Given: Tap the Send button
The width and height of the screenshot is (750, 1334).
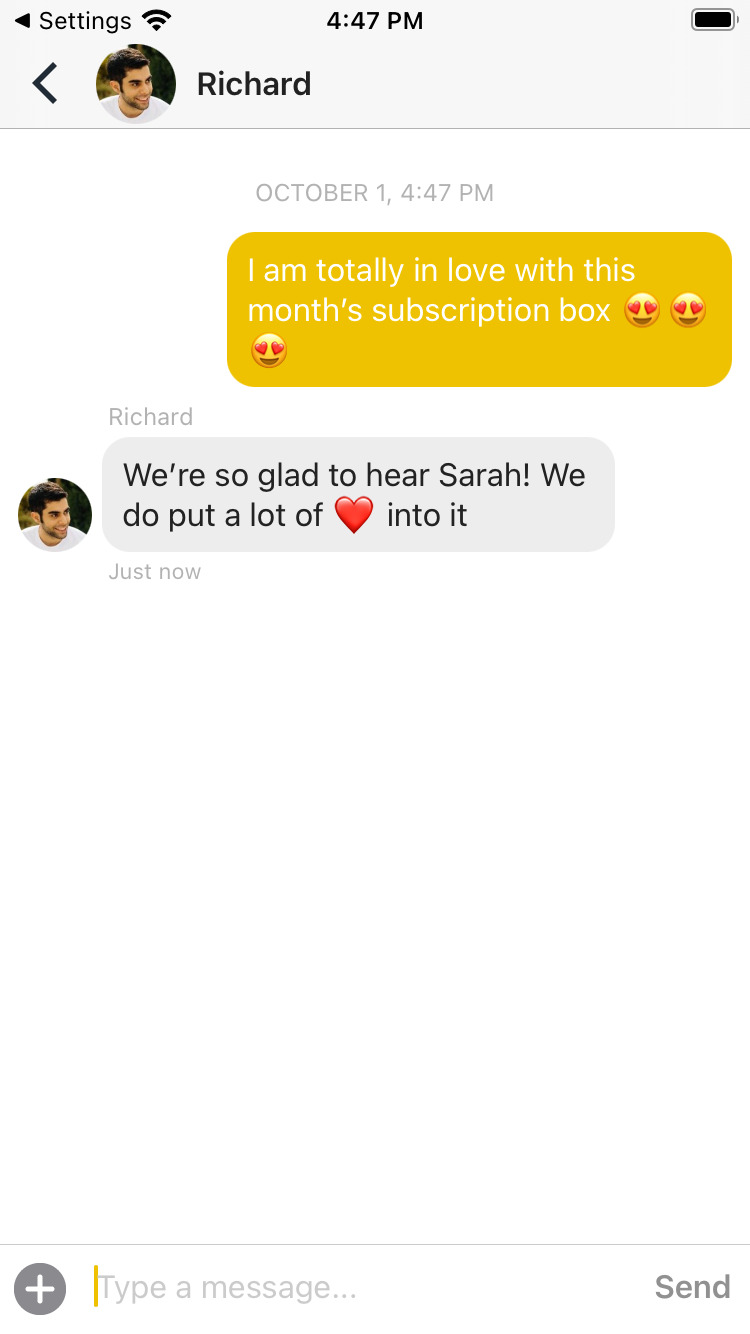Looking at the screenshot, I should [692, 1288].
